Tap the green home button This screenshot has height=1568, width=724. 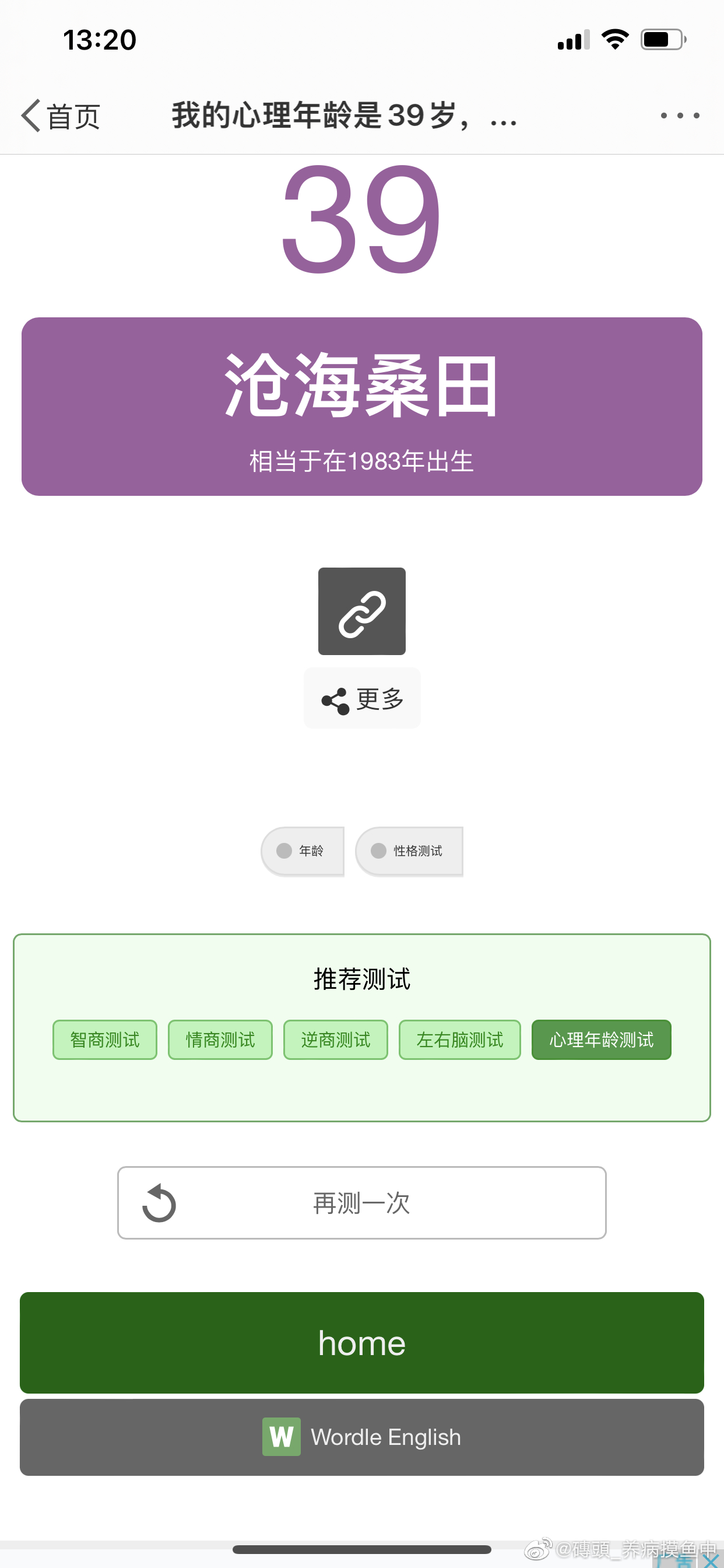point(362,1343)
